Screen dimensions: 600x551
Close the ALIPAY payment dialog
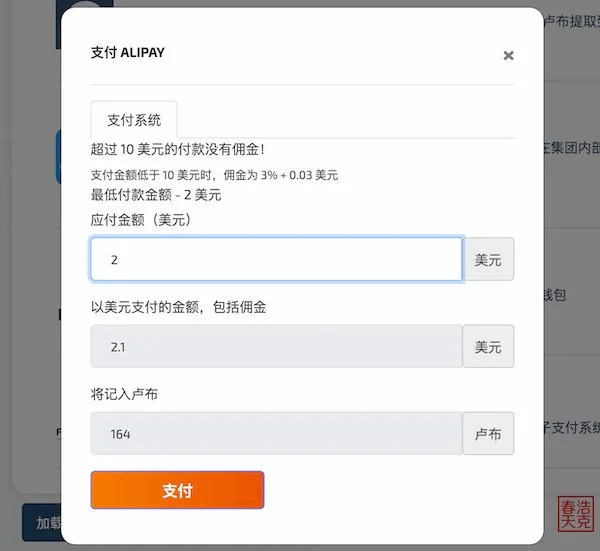click(x=508, y=55)
